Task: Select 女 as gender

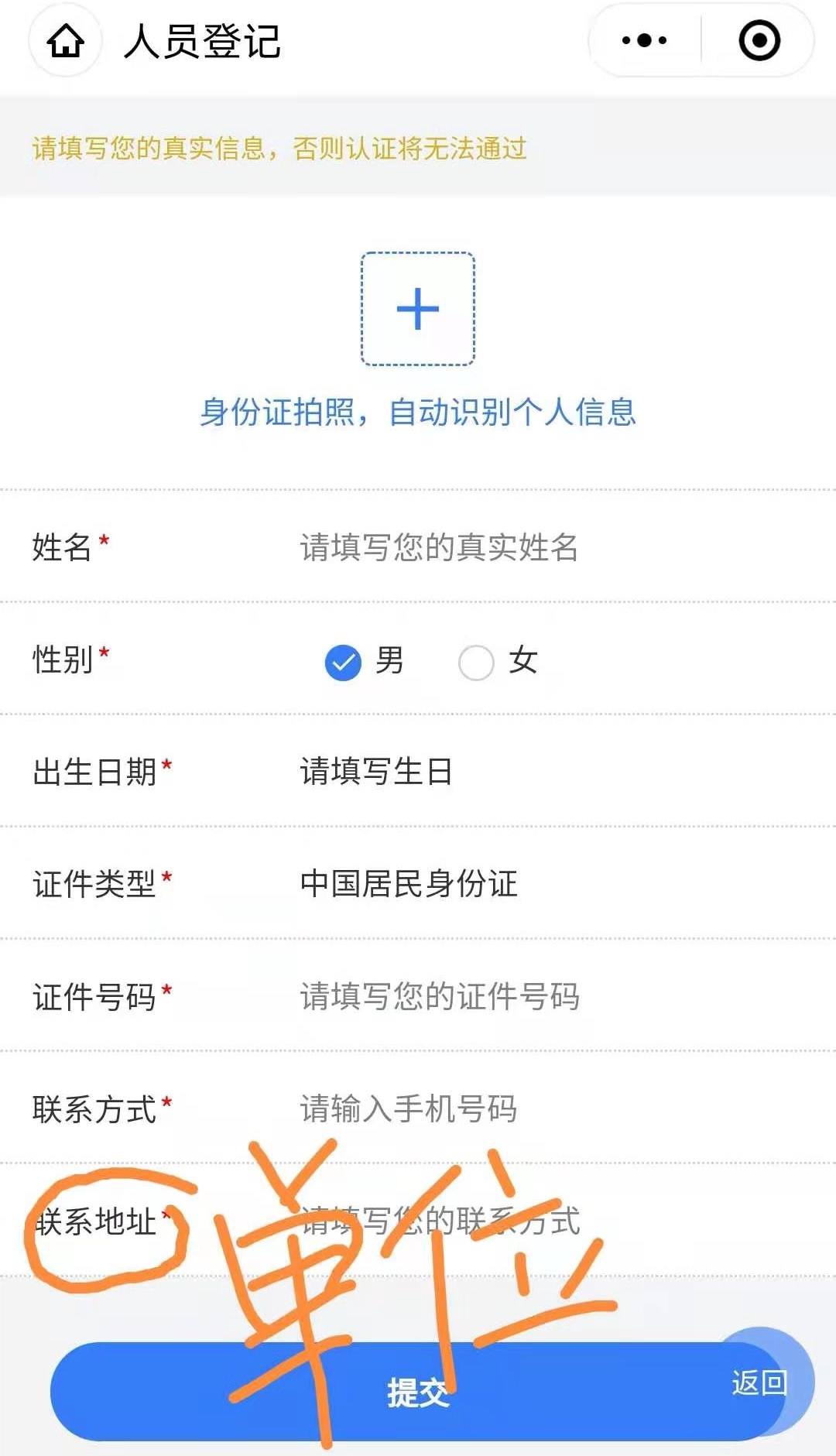Action: [476, 662]
